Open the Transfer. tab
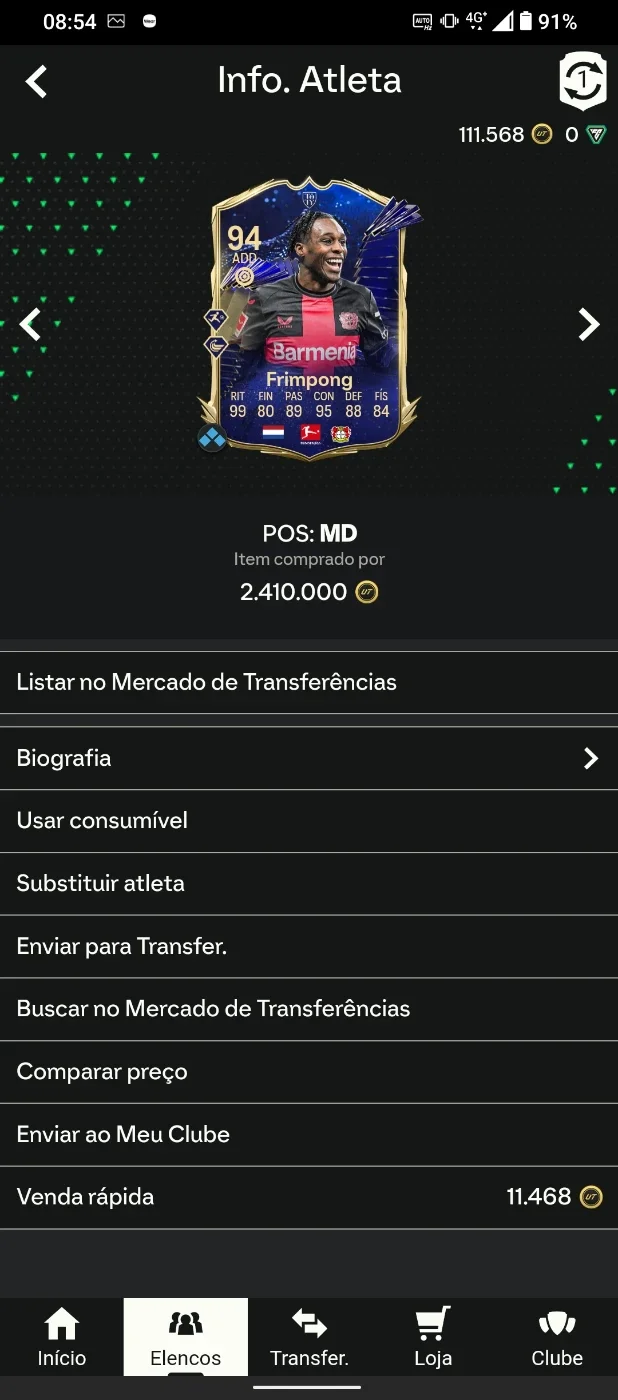Viewport: 618px width, 1400px height. click(x=309, y=1337)
